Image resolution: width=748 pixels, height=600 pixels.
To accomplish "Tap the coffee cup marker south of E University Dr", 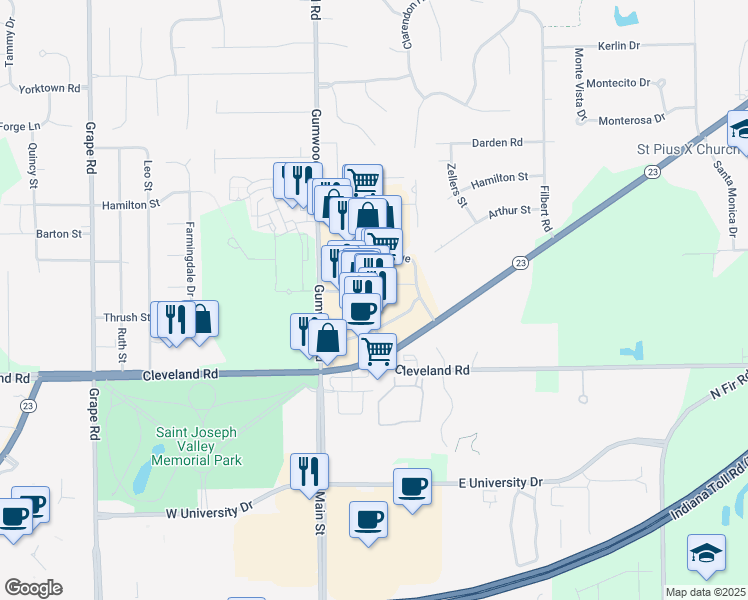I will (368, 520).
